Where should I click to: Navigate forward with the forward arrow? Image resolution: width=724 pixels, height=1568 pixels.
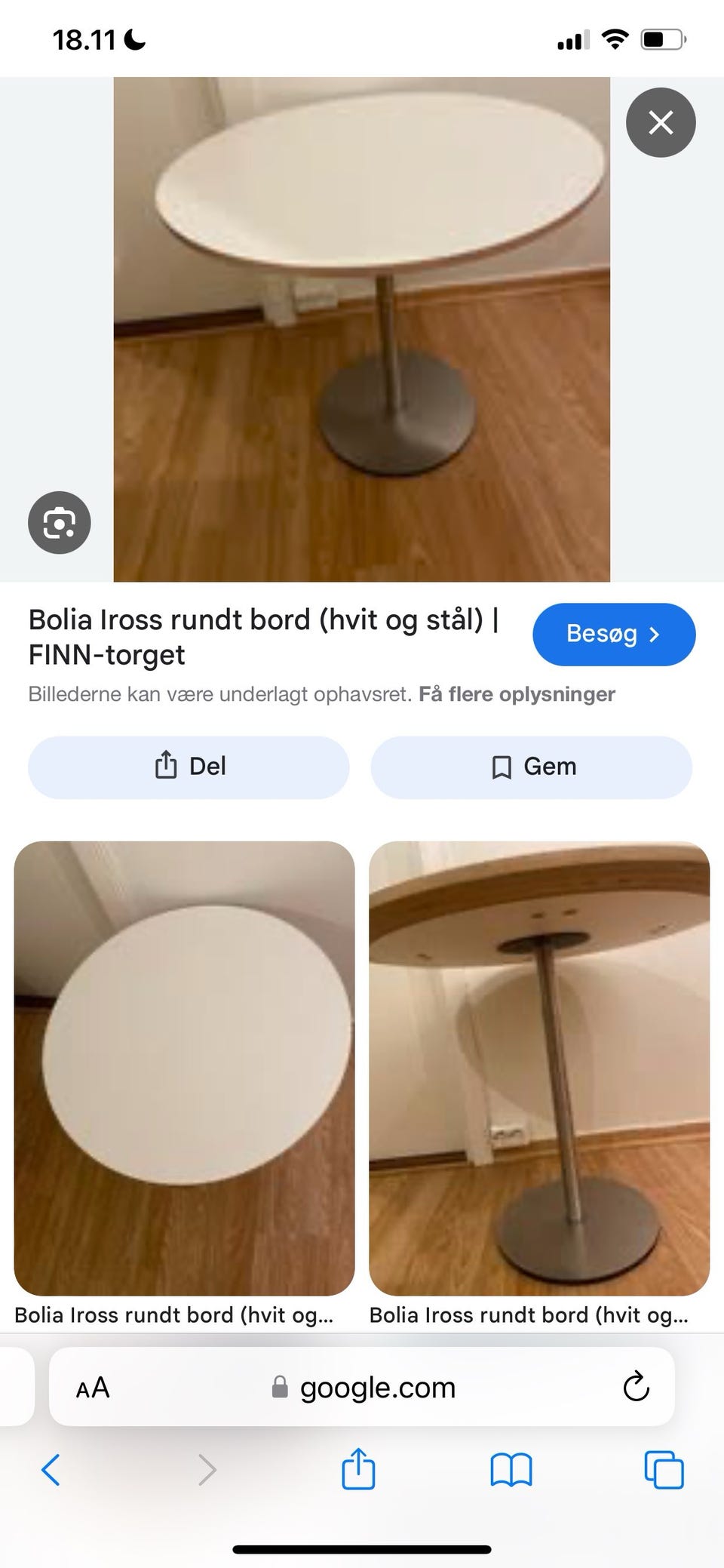tap(207, 1469)
